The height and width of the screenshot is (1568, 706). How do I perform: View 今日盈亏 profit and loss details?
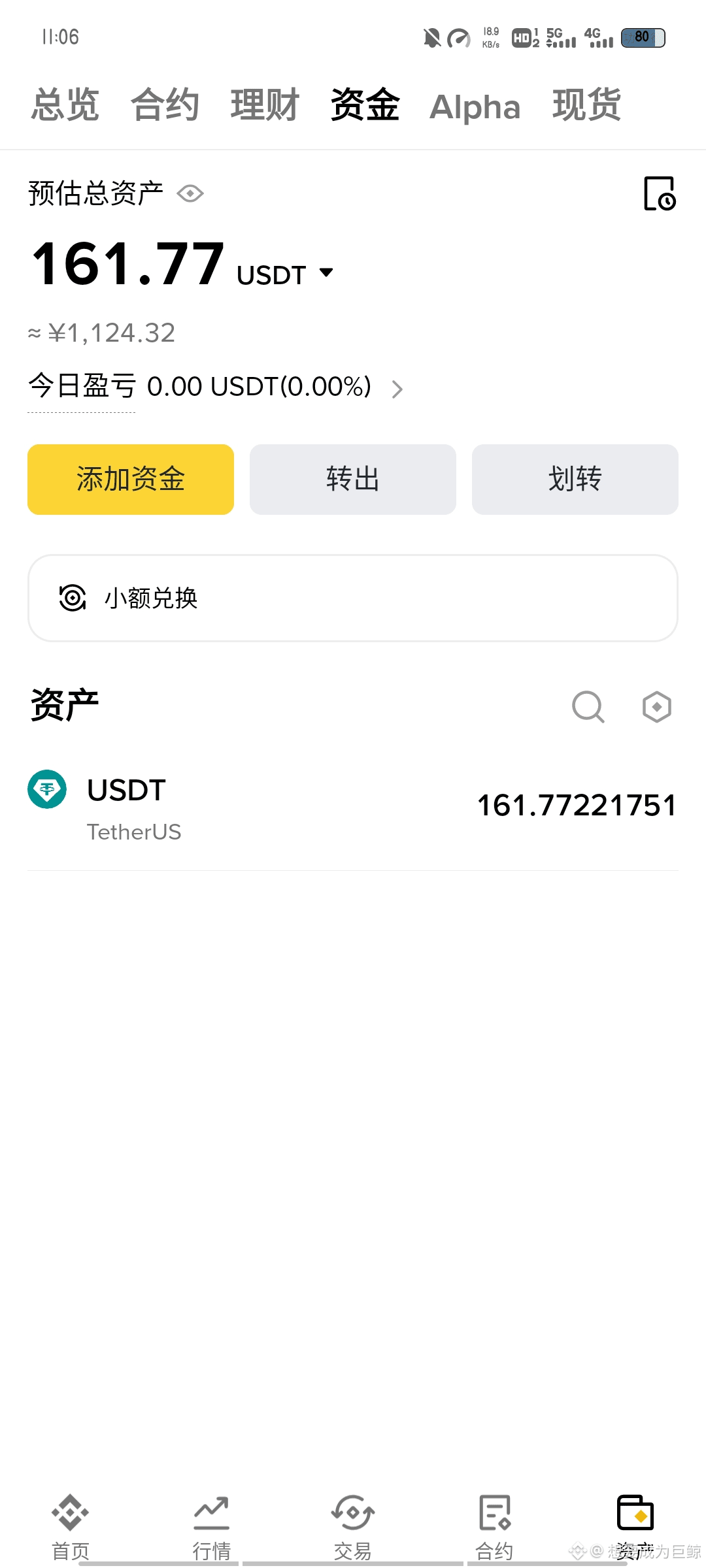pos(216,387)
